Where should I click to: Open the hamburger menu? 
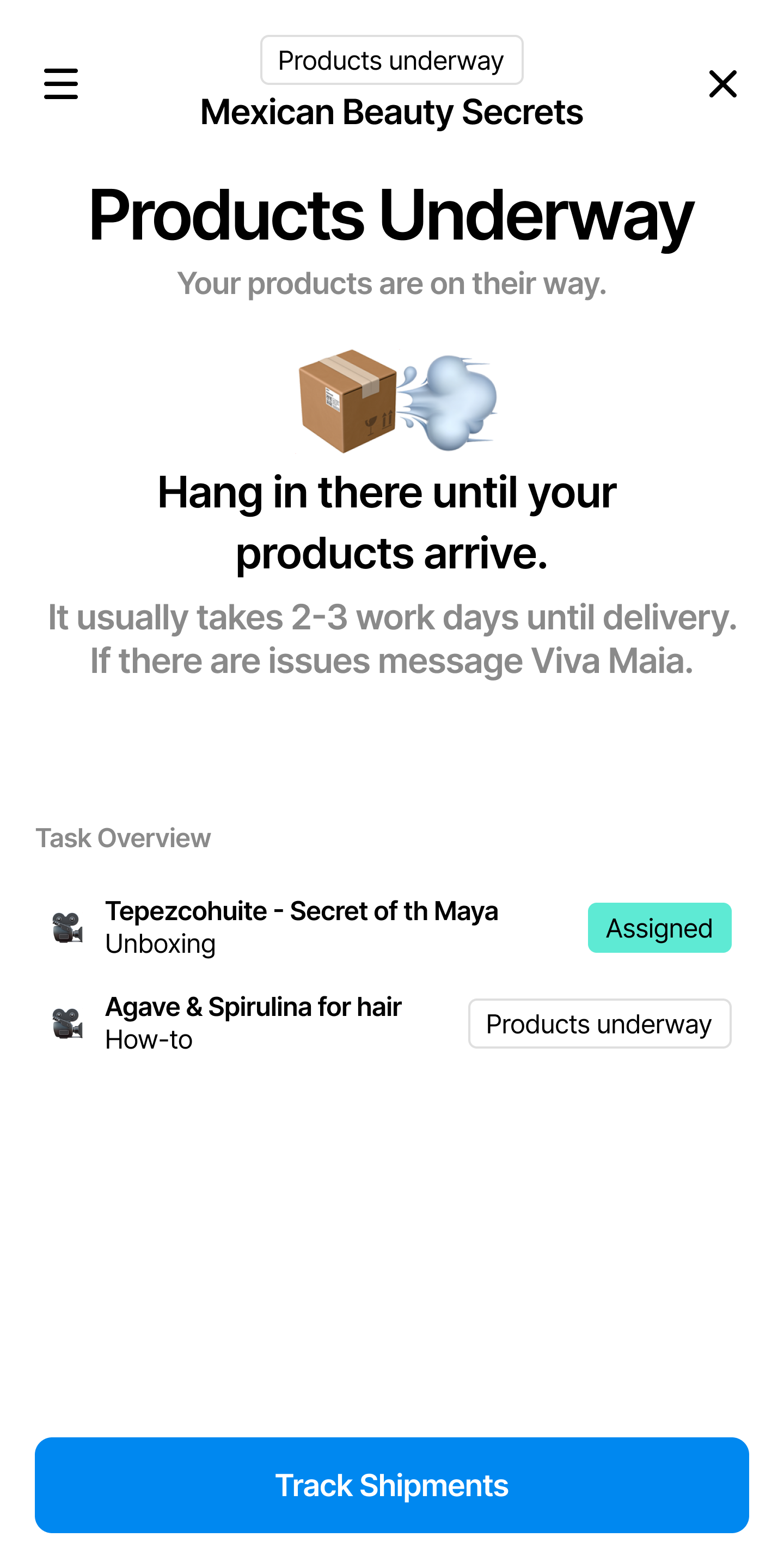(61, 83)
